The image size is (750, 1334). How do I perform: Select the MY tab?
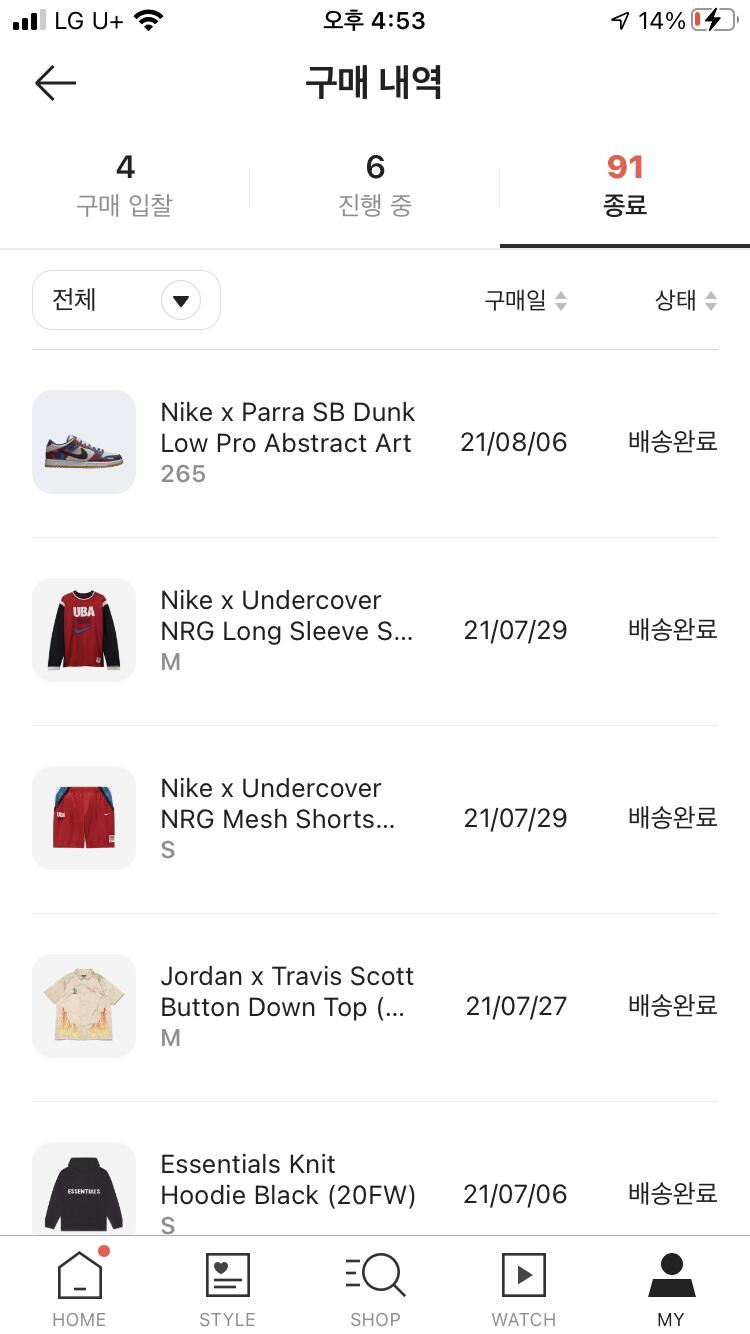pyautogui.click(x=671, y=1288)
